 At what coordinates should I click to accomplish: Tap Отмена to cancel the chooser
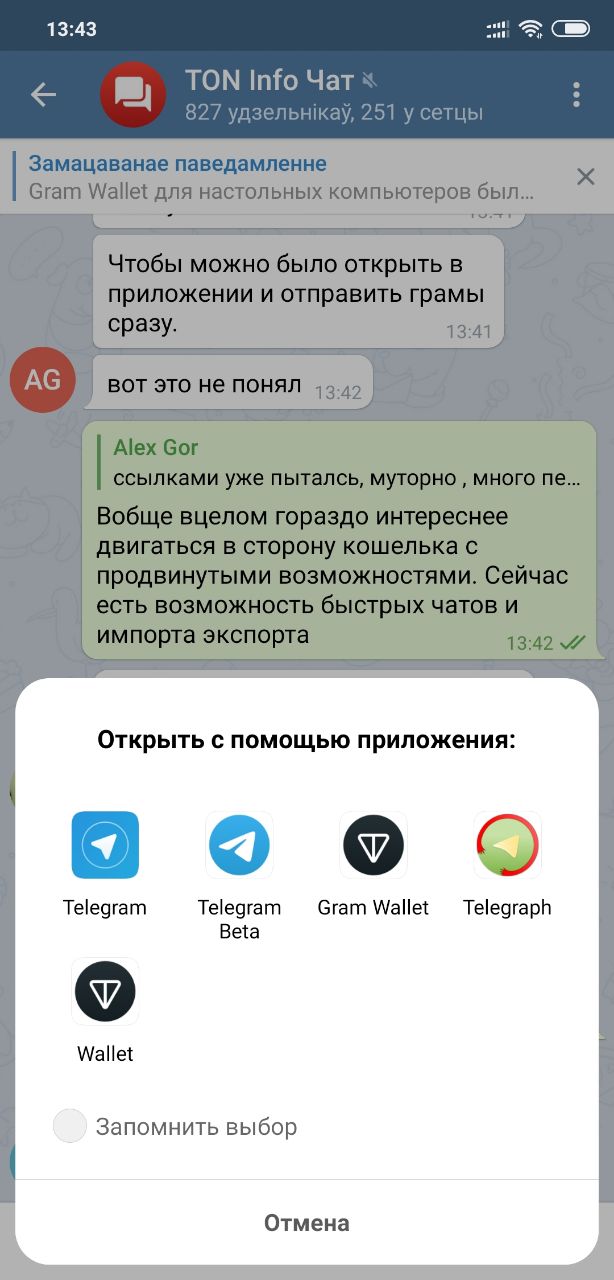[x=307, y=1222]
